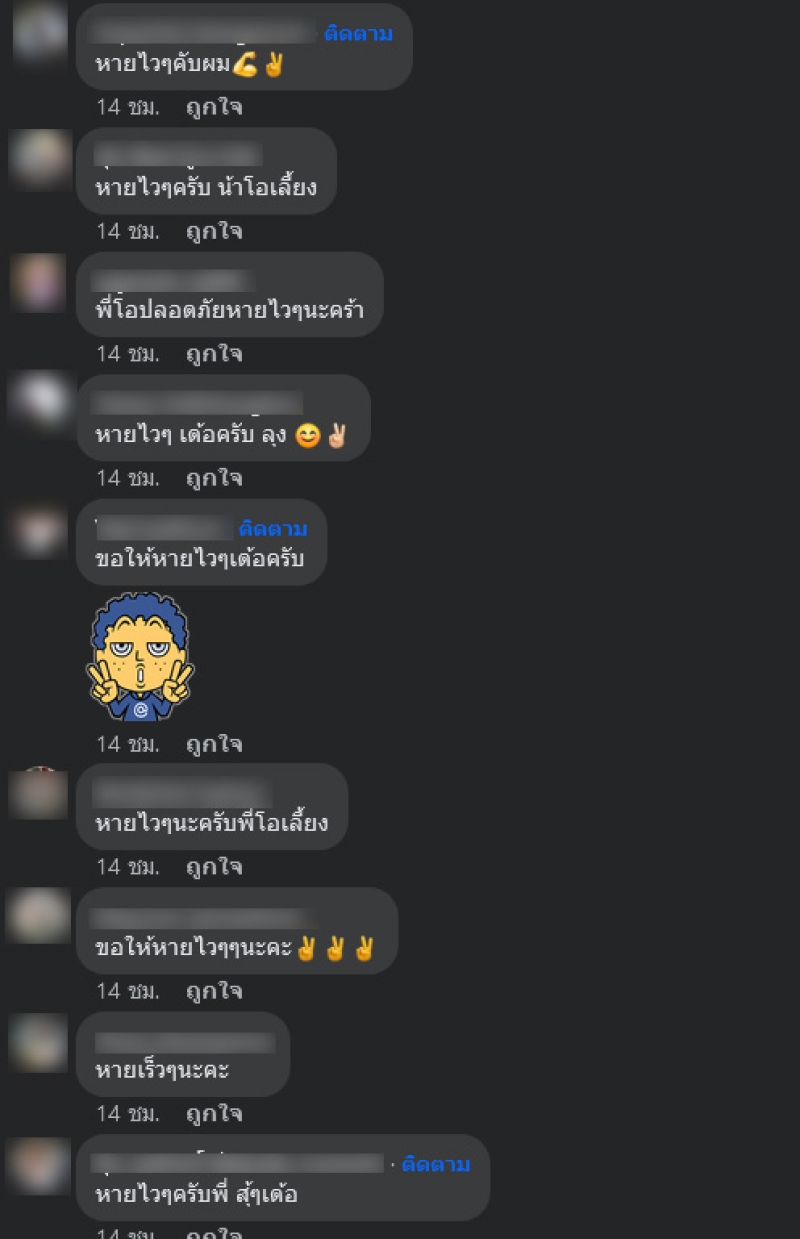Like the sticker comment 'ขอให้หายไวๆเด้อครับ'

pyautogui.click(x=214, y=744)
